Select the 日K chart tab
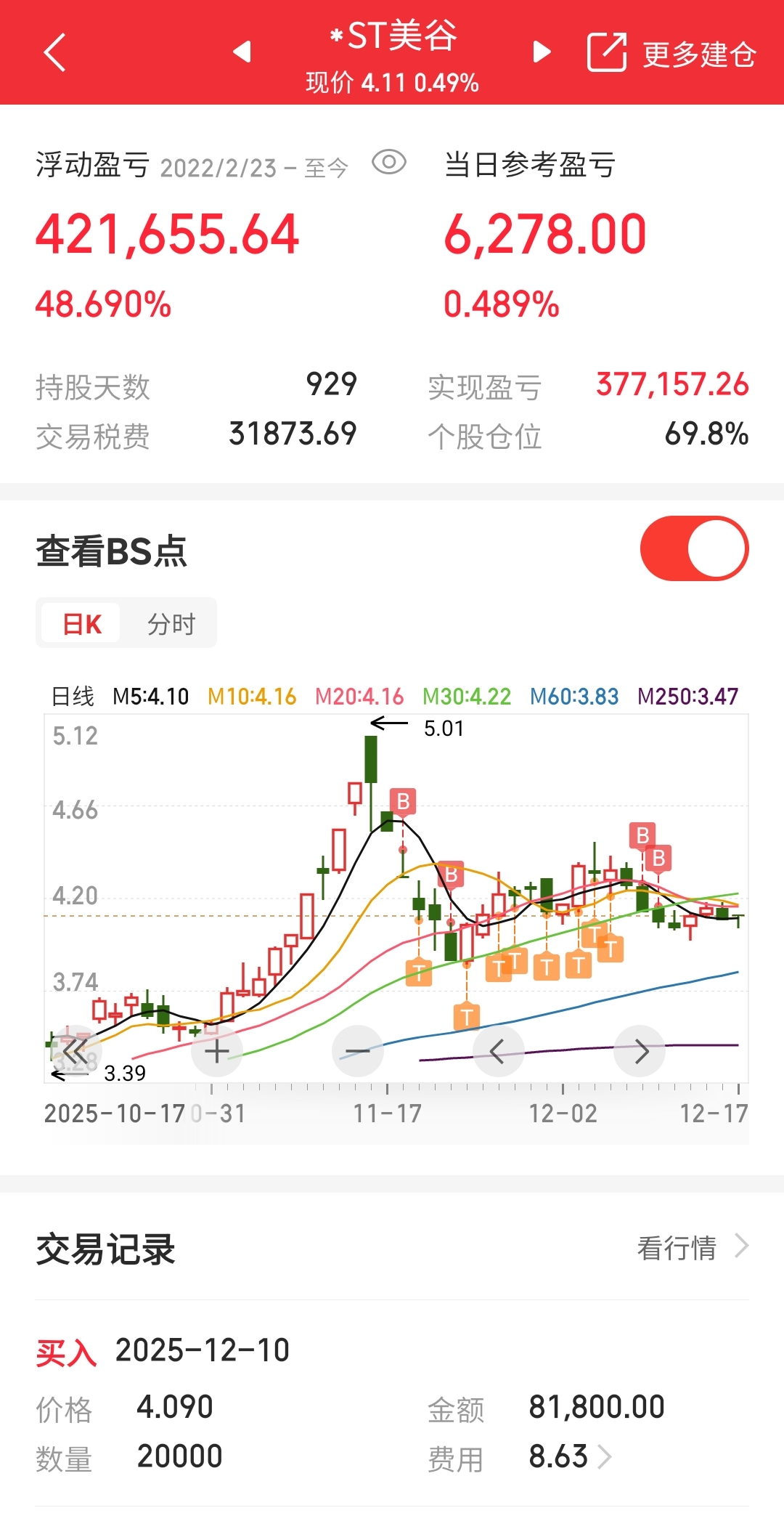Viewport: 784px width, 1529px height. (x=81, y=623)
